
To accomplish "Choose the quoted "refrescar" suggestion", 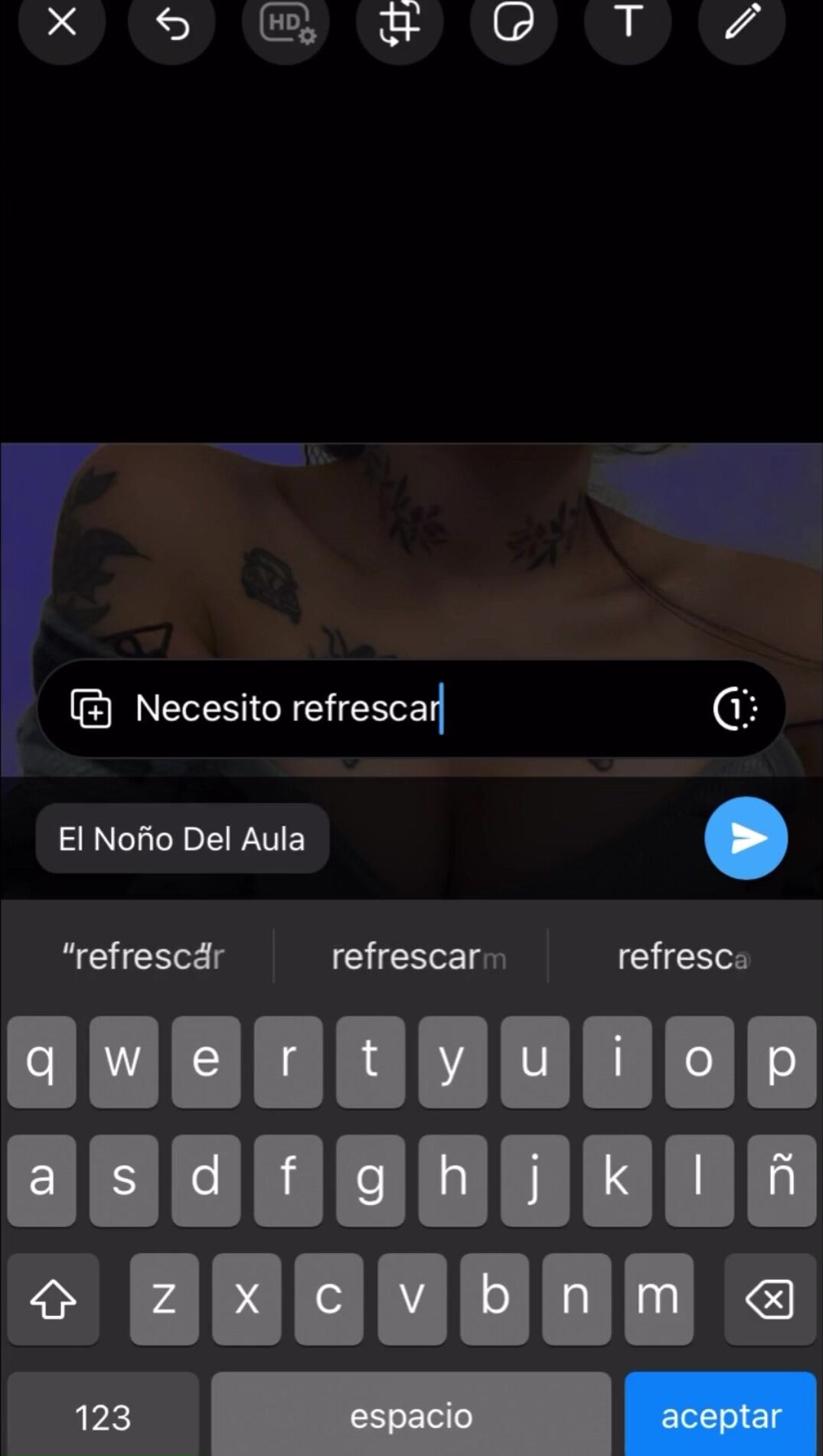I will coord(143,957).
